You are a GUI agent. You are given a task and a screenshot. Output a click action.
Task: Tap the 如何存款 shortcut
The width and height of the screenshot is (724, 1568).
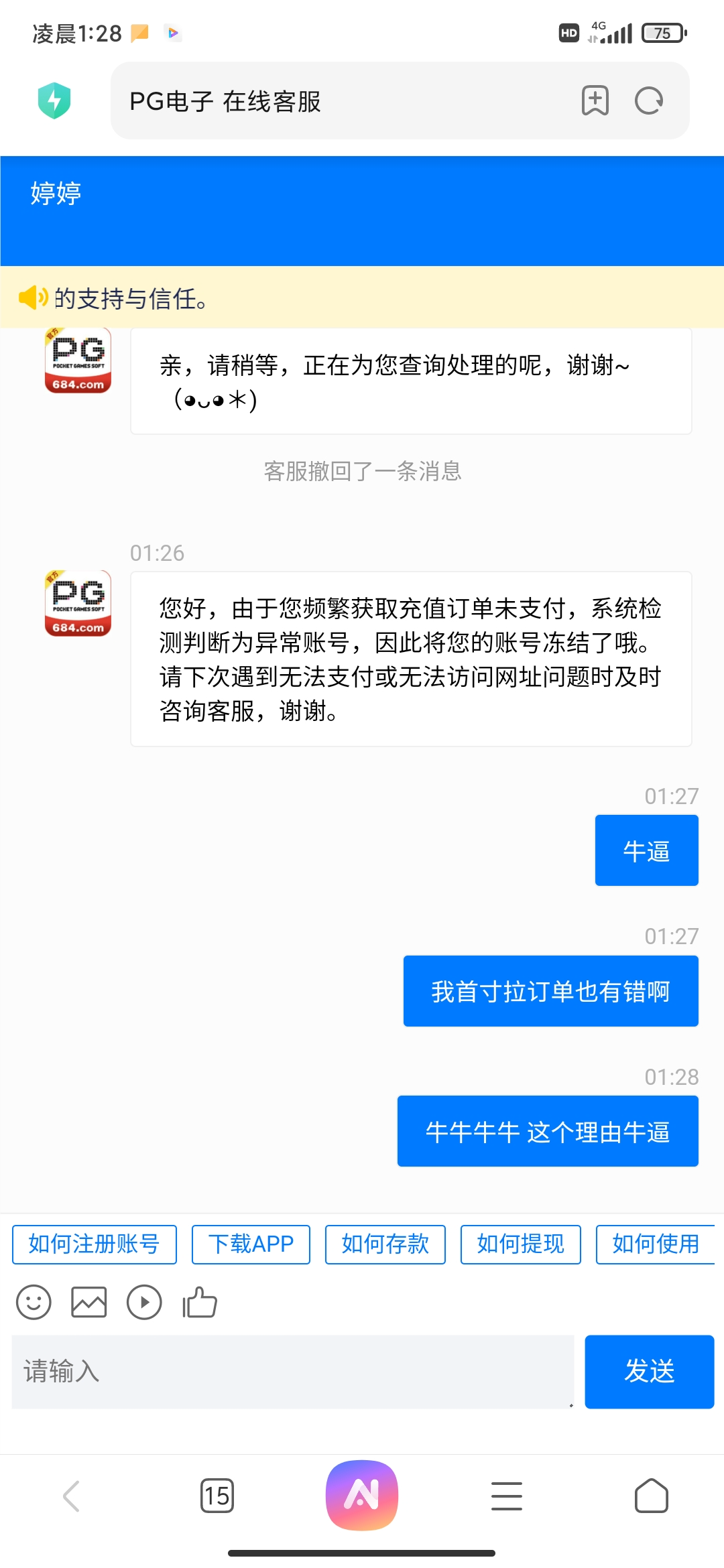click(x=385, y=1244)
